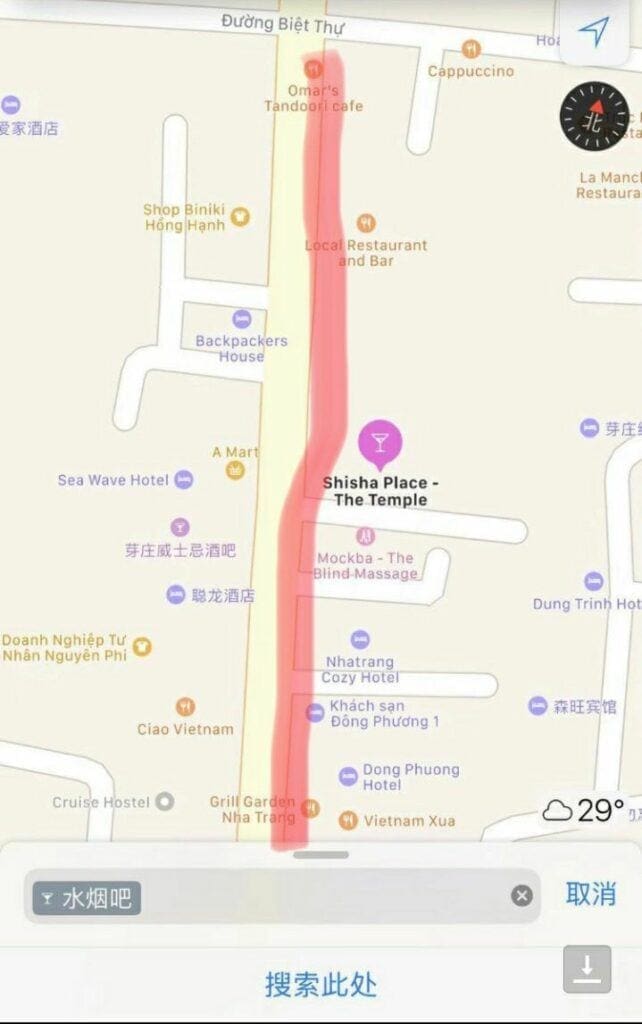Viewport: 642px width, 1024px height.
Task: Select the Ciao Vietnam marker
Action: [185, 707]
